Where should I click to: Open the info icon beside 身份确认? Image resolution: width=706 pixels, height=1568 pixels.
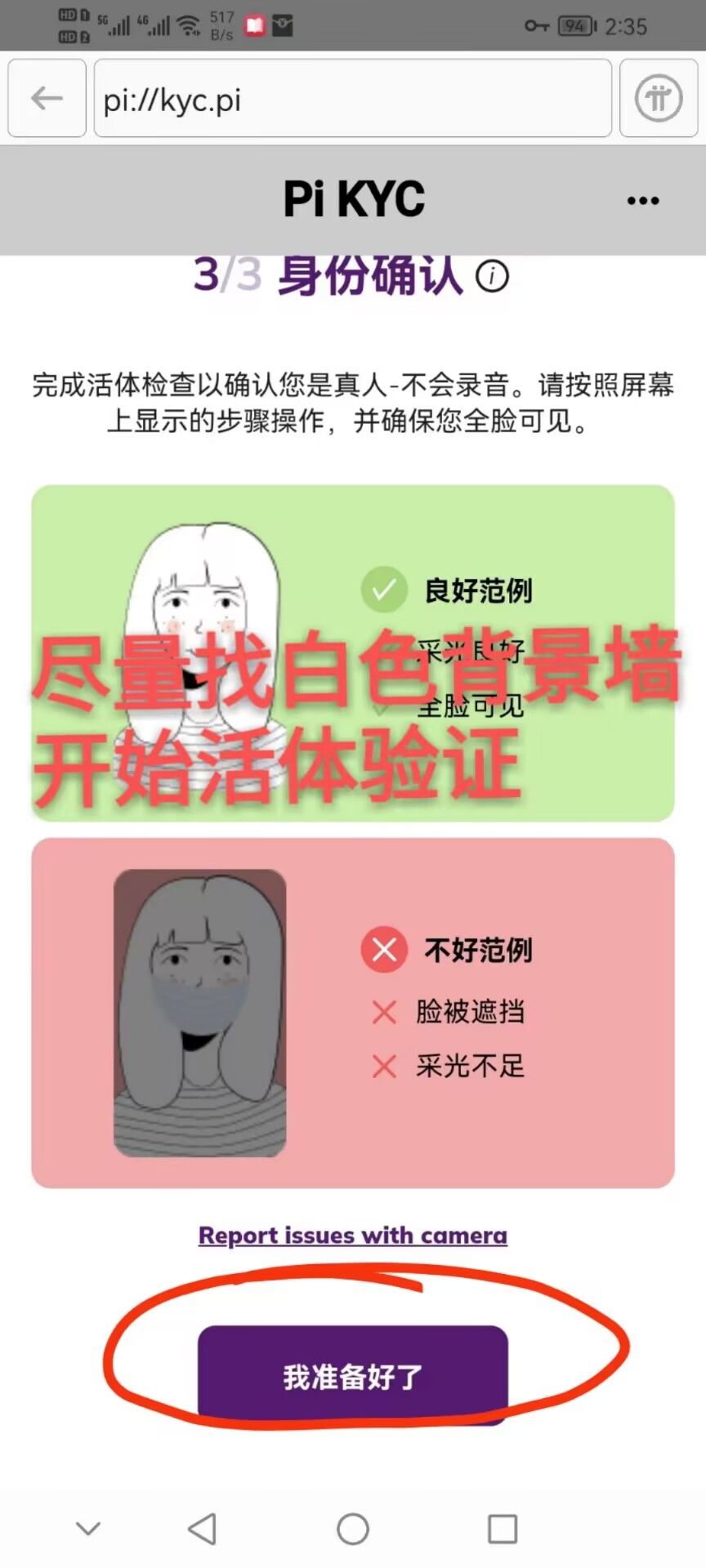[x=492, y=276]
